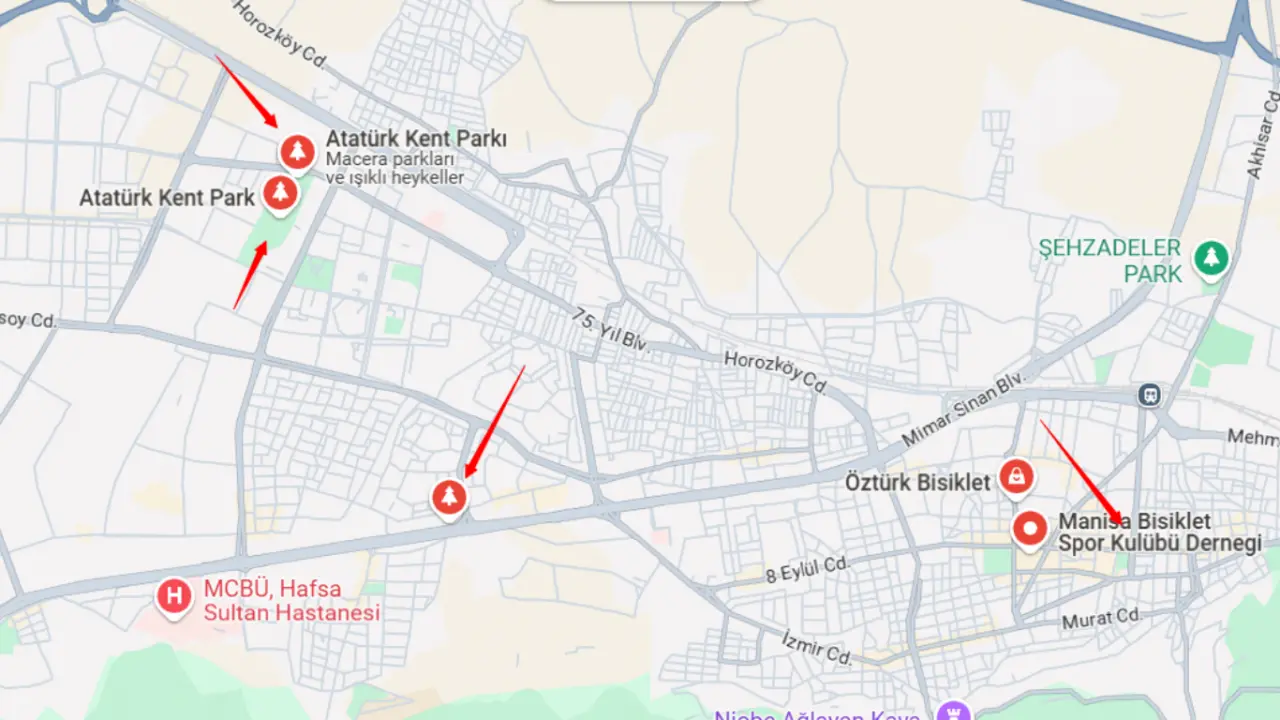Open the Atatürk Kent Parkı pin
This screenshot has height=720, width=1280.
tap(296, 152)
